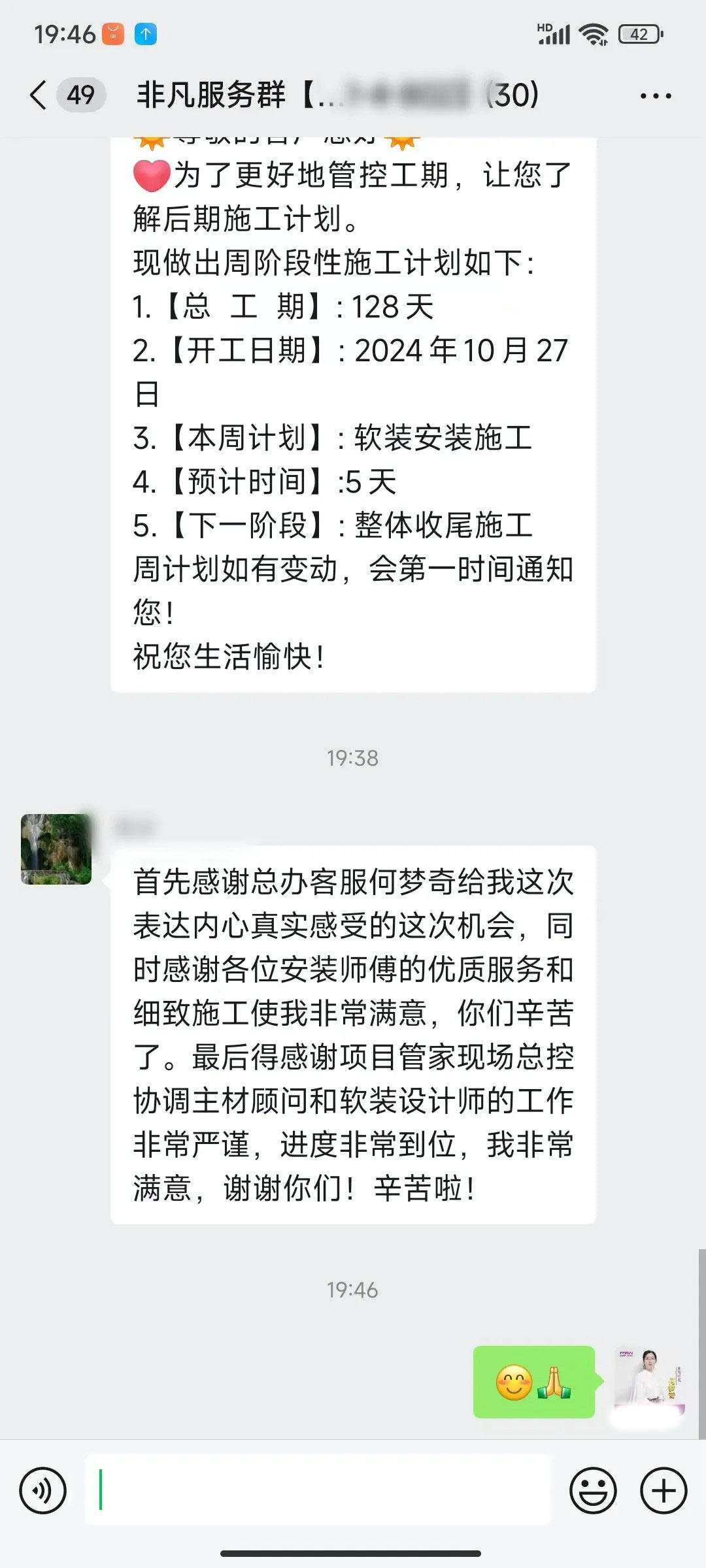The height and width of the screenshot is (1568, 706).
Task: Open the waterfall avatar sender's profile
Action: point(56,849)
